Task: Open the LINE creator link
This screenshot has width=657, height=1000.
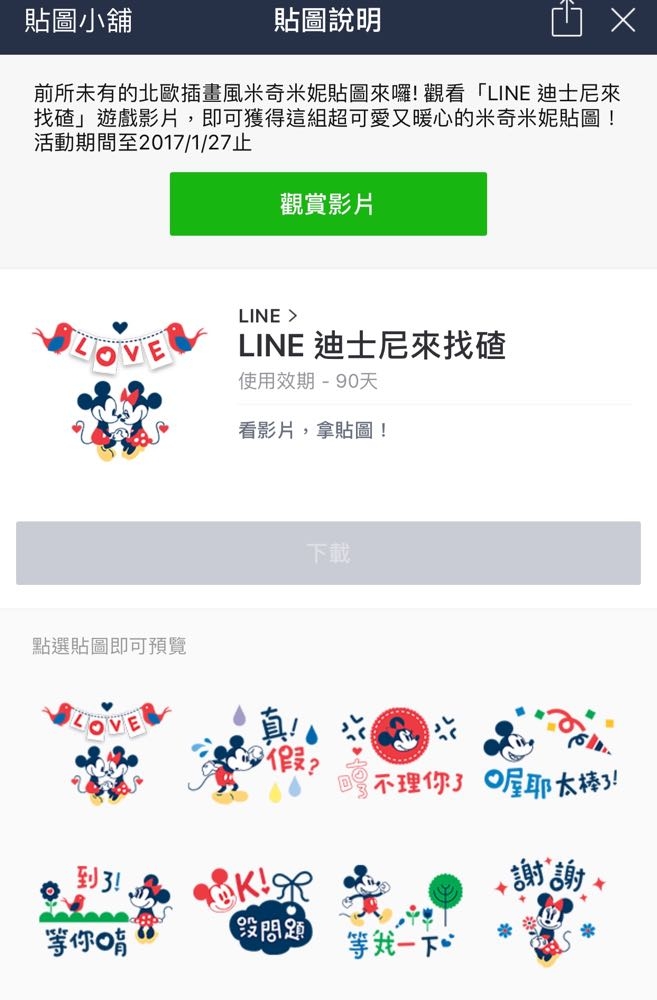Action: [x=268, y=316]
